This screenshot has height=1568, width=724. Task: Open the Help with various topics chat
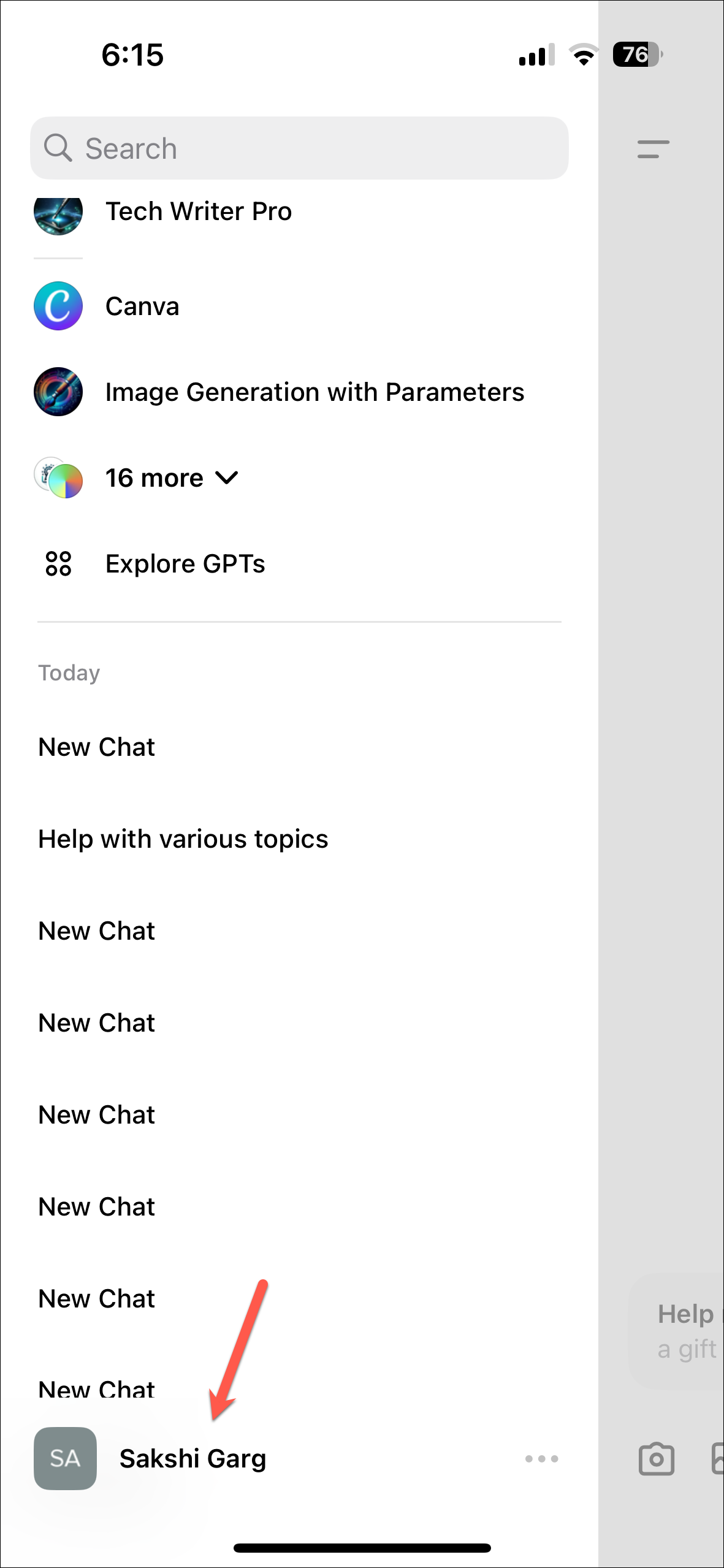(x=183, y=839)
